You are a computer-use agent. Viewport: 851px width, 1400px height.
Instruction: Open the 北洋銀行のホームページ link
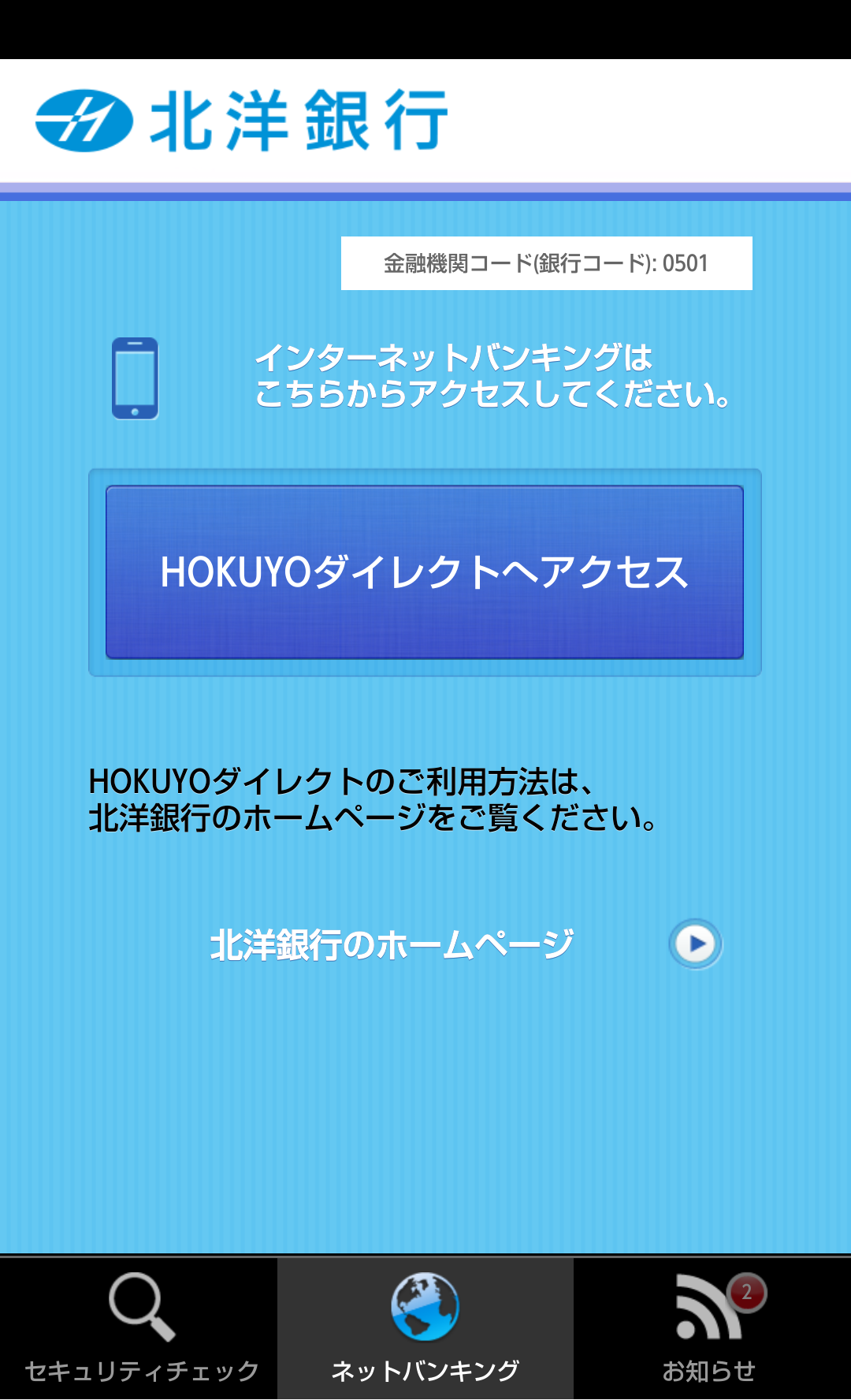[465, 944]
